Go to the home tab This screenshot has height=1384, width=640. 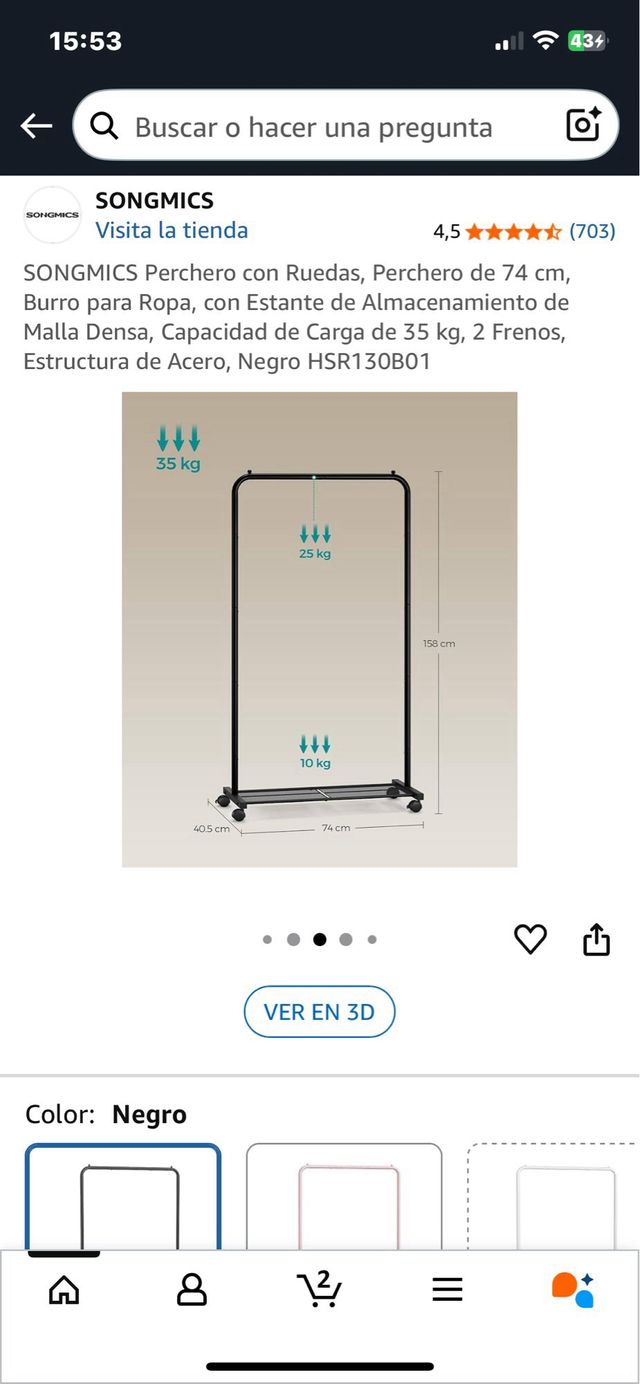coord(64,1289)
